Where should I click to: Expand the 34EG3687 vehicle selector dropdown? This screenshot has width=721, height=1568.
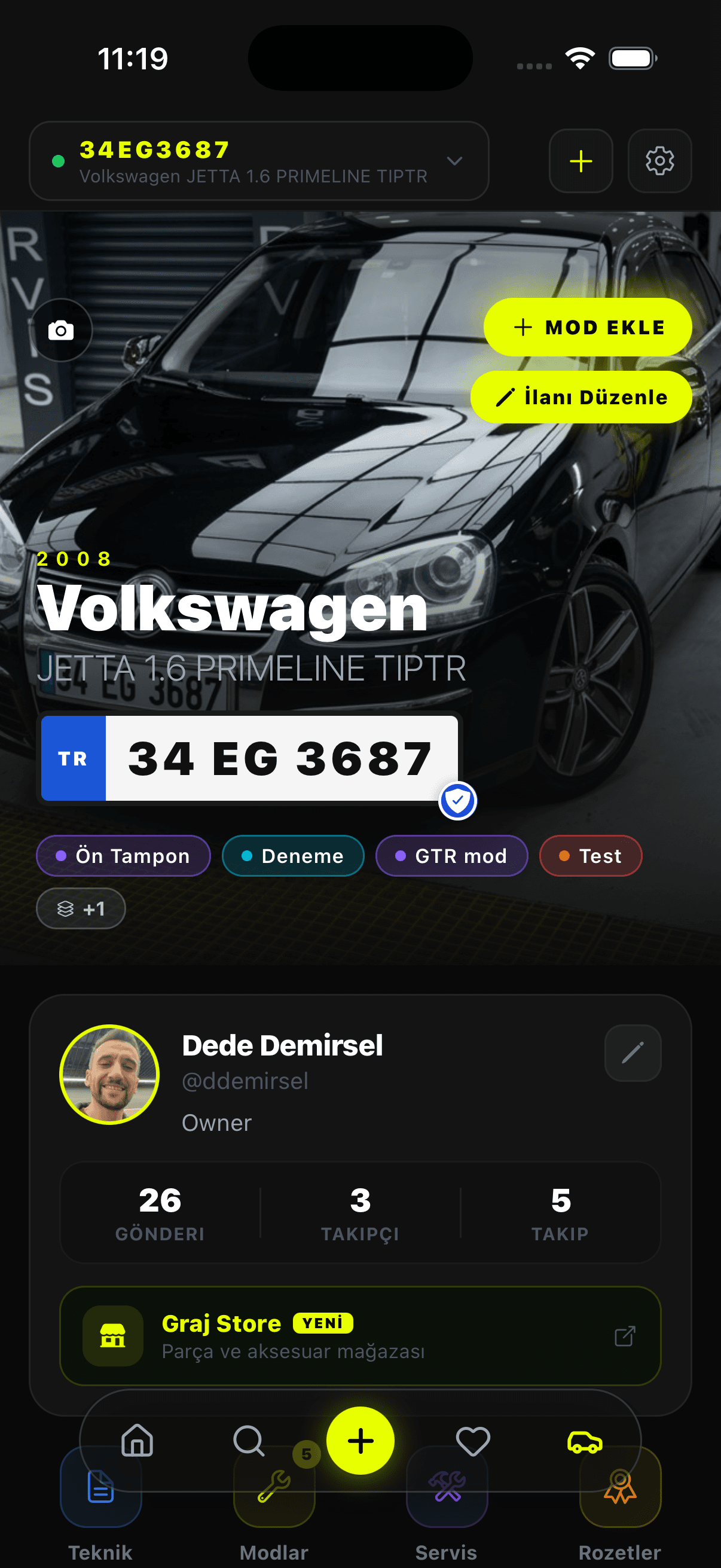pos(259,161)
